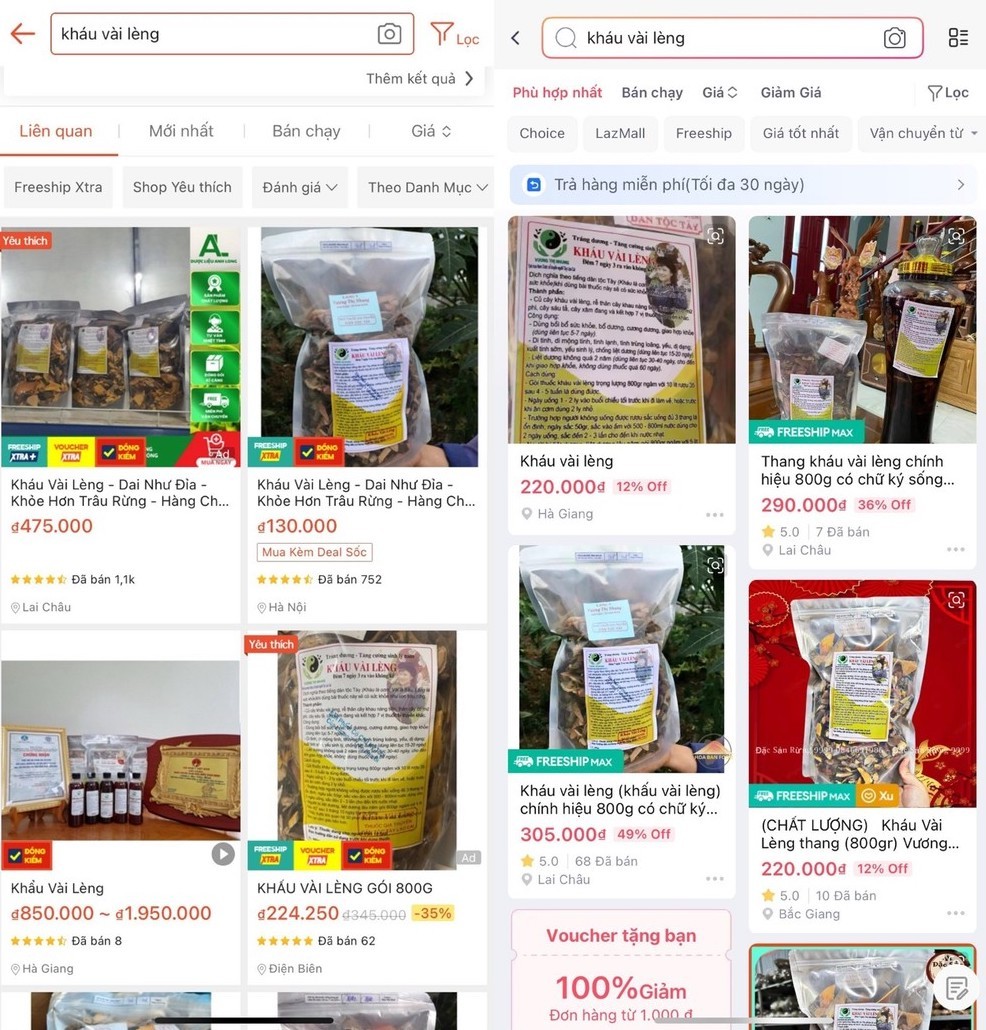Select the Shop Yêu thích chip
Viewport: 986px width, 1030px height.
pos(182,187)
